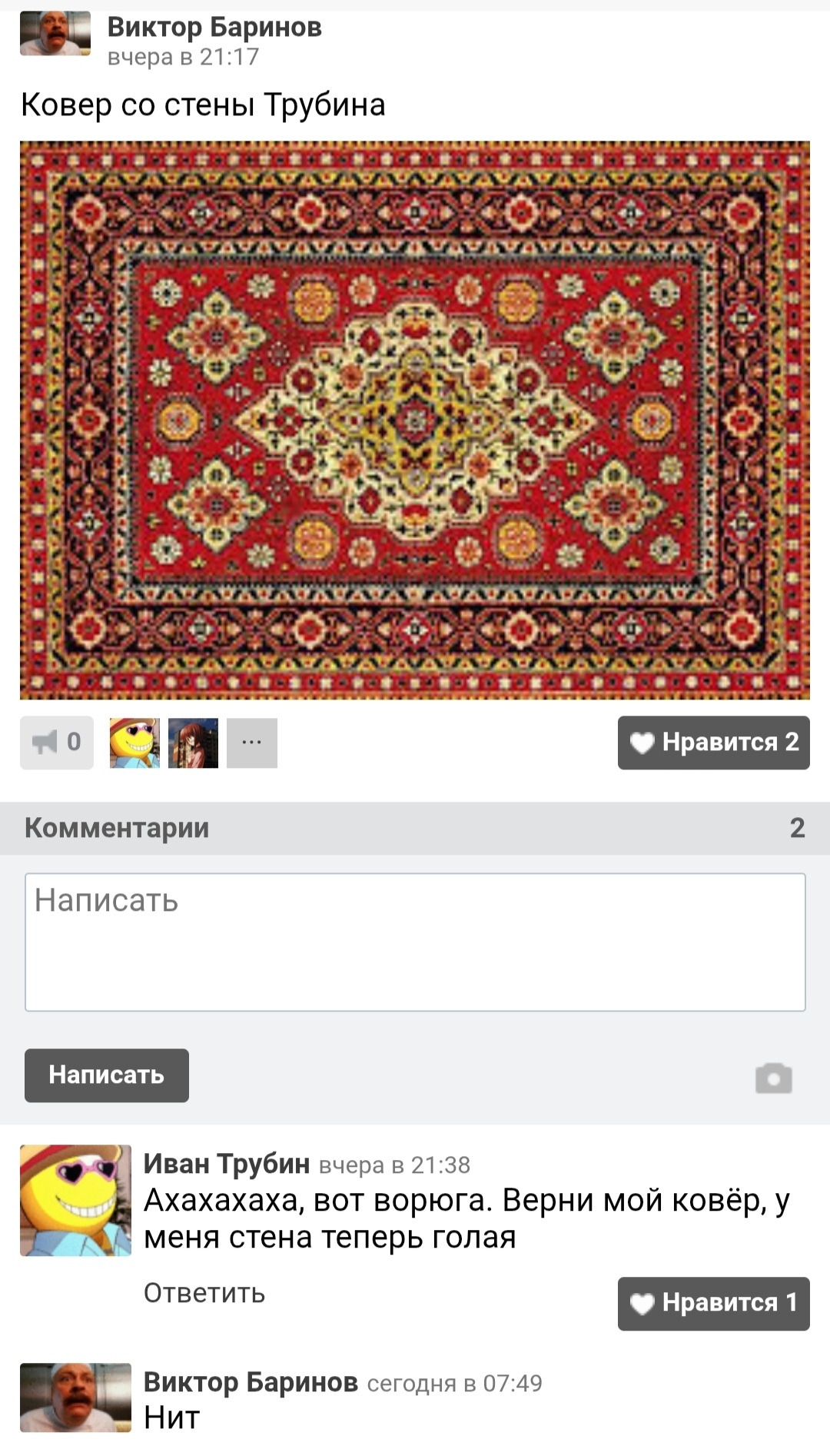Open the anime girl liker's avatar
Image resolution: width=830 pixels, height=1456 pixels.
click(193, 743)
